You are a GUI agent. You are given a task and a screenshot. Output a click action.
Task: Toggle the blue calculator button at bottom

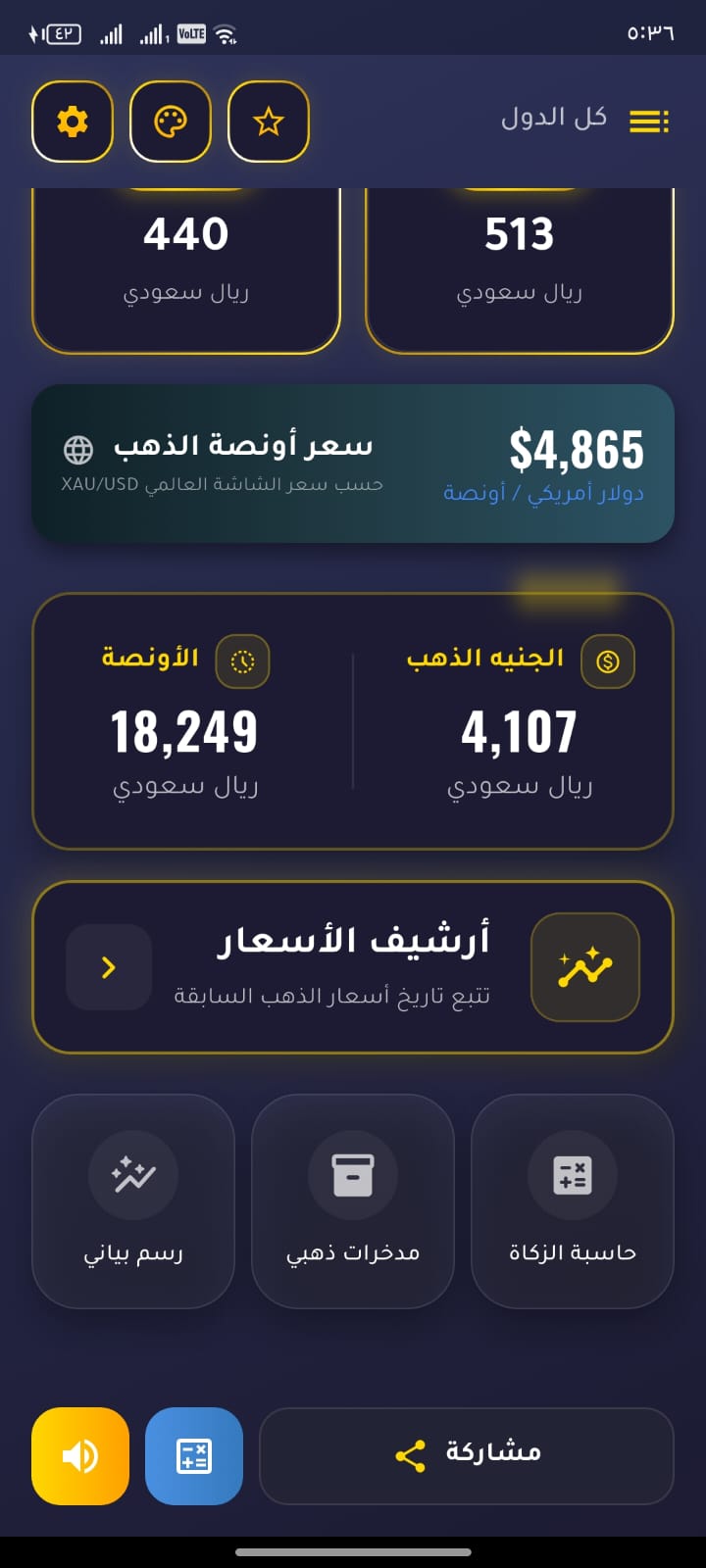click(193, 1455)
